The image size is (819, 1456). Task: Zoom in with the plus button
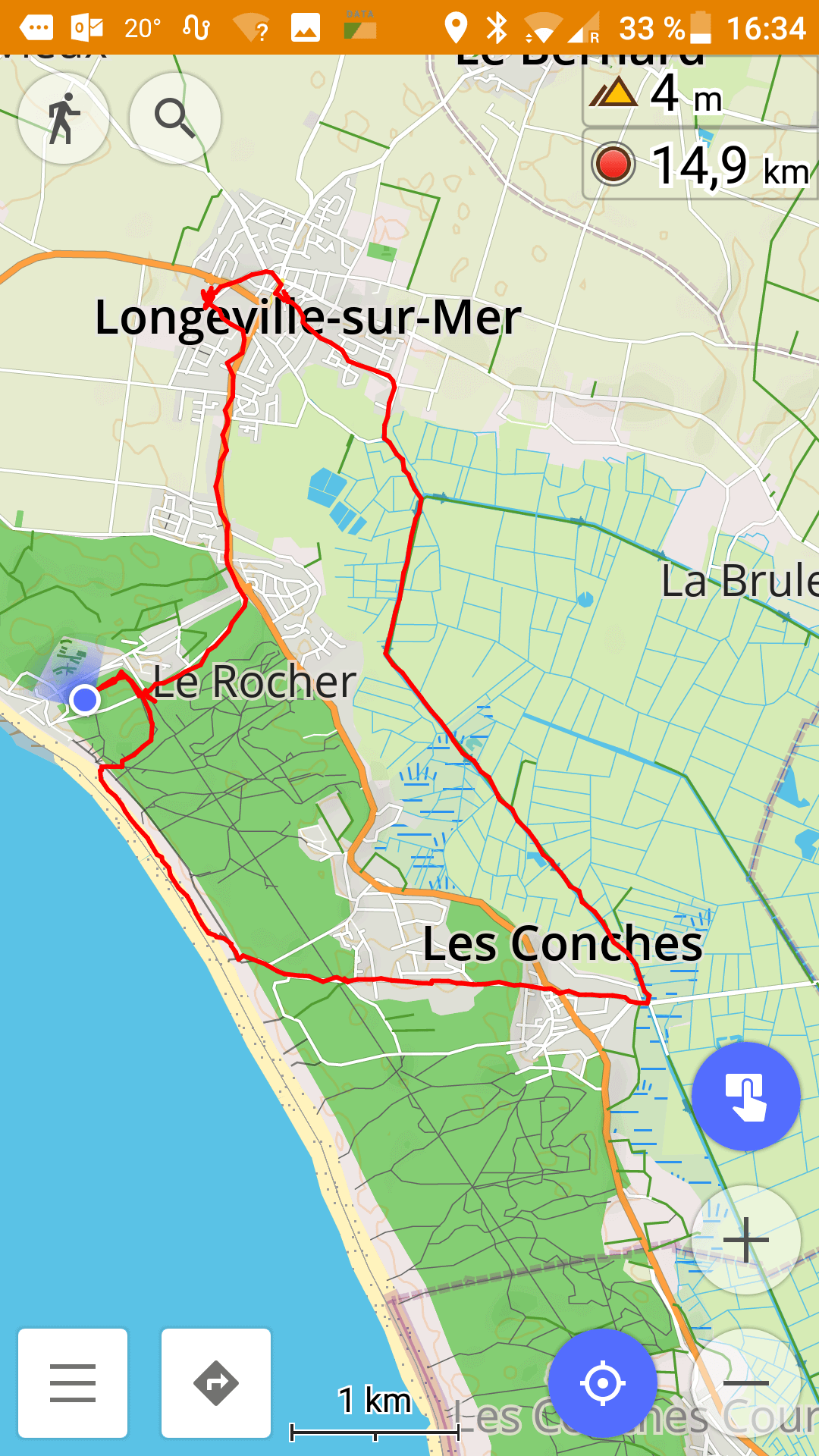pos(746,1239)
